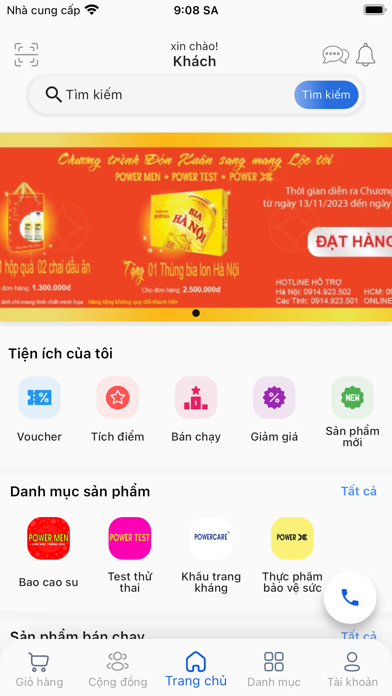Open Power Test Test thử thai category
Screen dimensions: 392x696
tap(130, 555)
